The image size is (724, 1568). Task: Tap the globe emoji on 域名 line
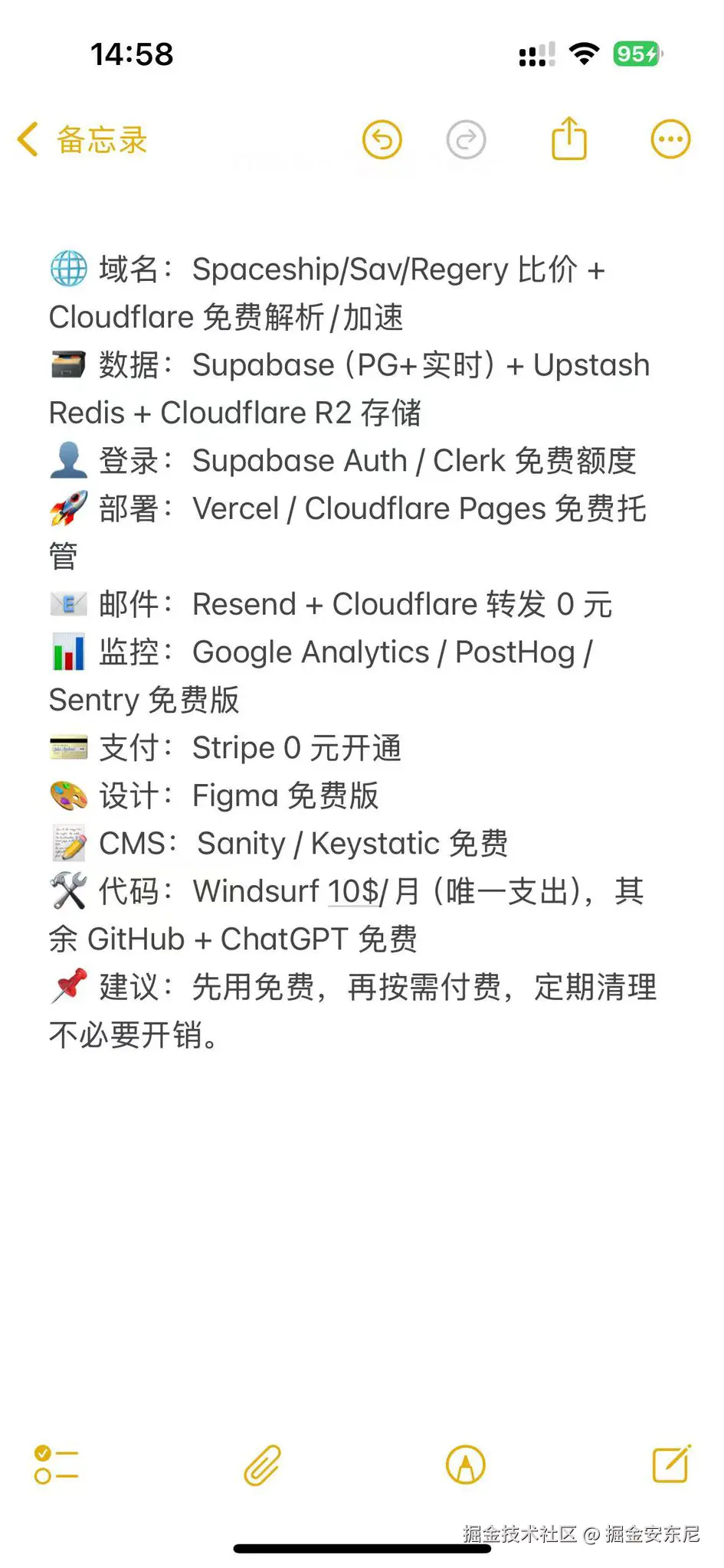[x=68, y=269]
